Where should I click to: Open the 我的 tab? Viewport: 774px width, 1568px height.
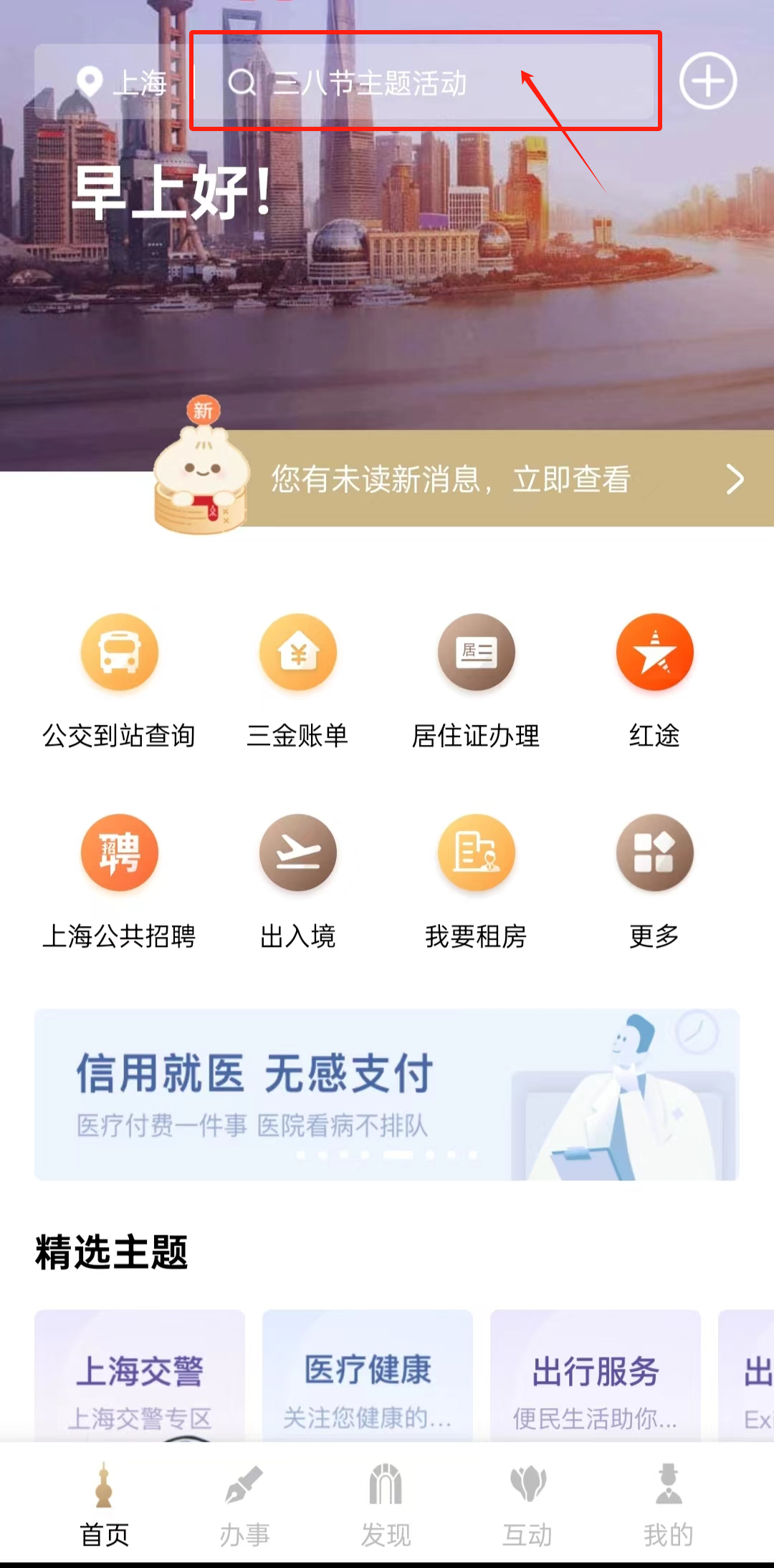668,1504
